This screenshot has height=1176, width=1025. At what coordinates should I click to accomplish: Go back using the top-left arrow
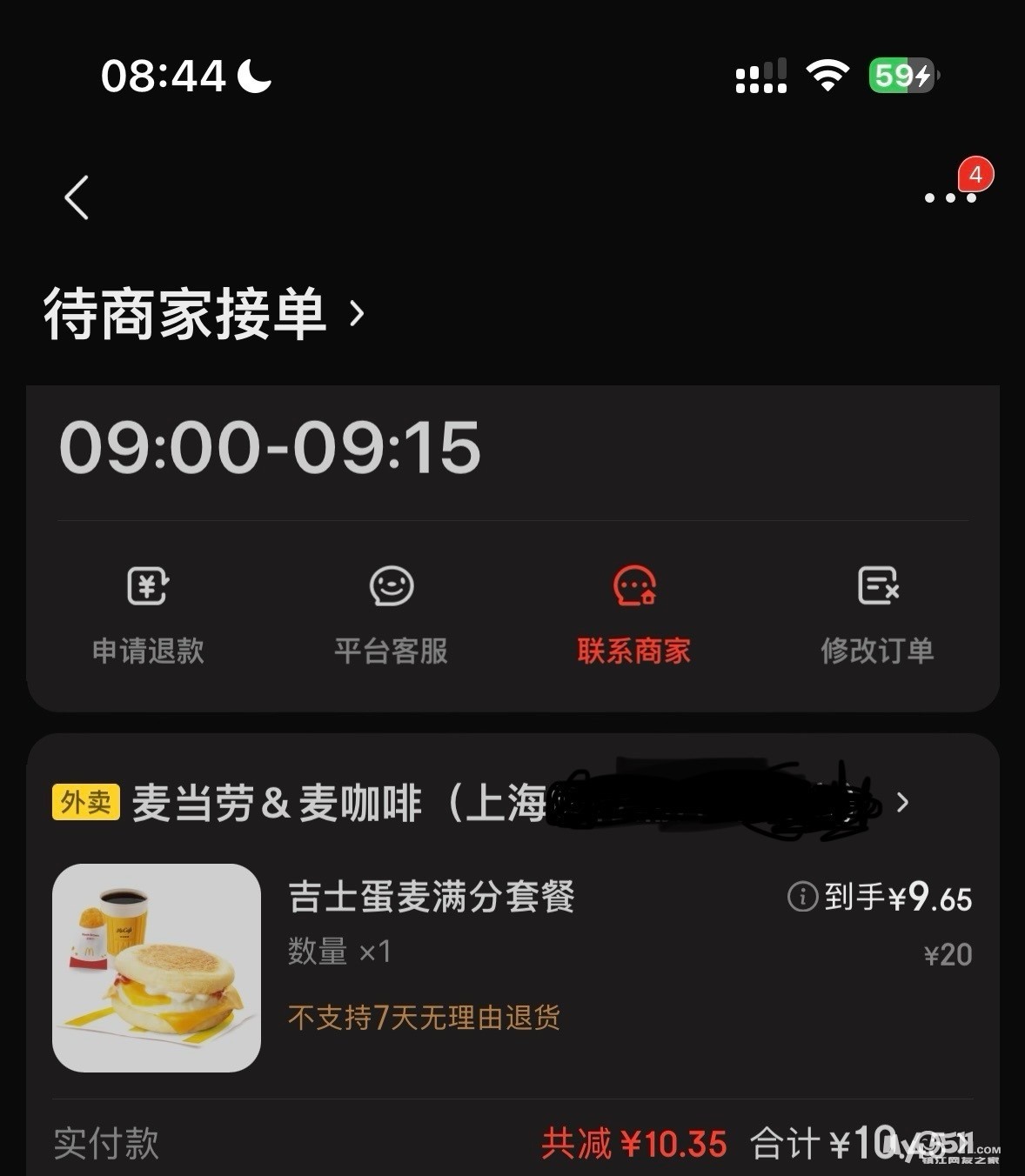(x=77, y=197)
